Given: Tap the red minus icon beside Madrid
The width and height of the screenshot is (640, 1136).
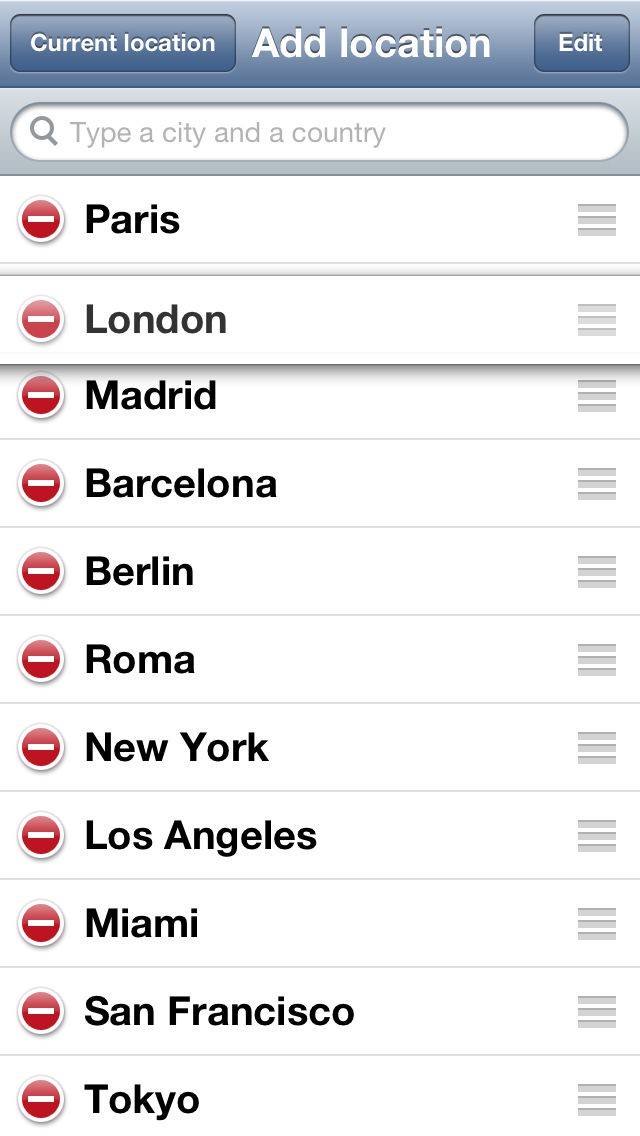Looking at the screenshot, I should coord(42,396).
